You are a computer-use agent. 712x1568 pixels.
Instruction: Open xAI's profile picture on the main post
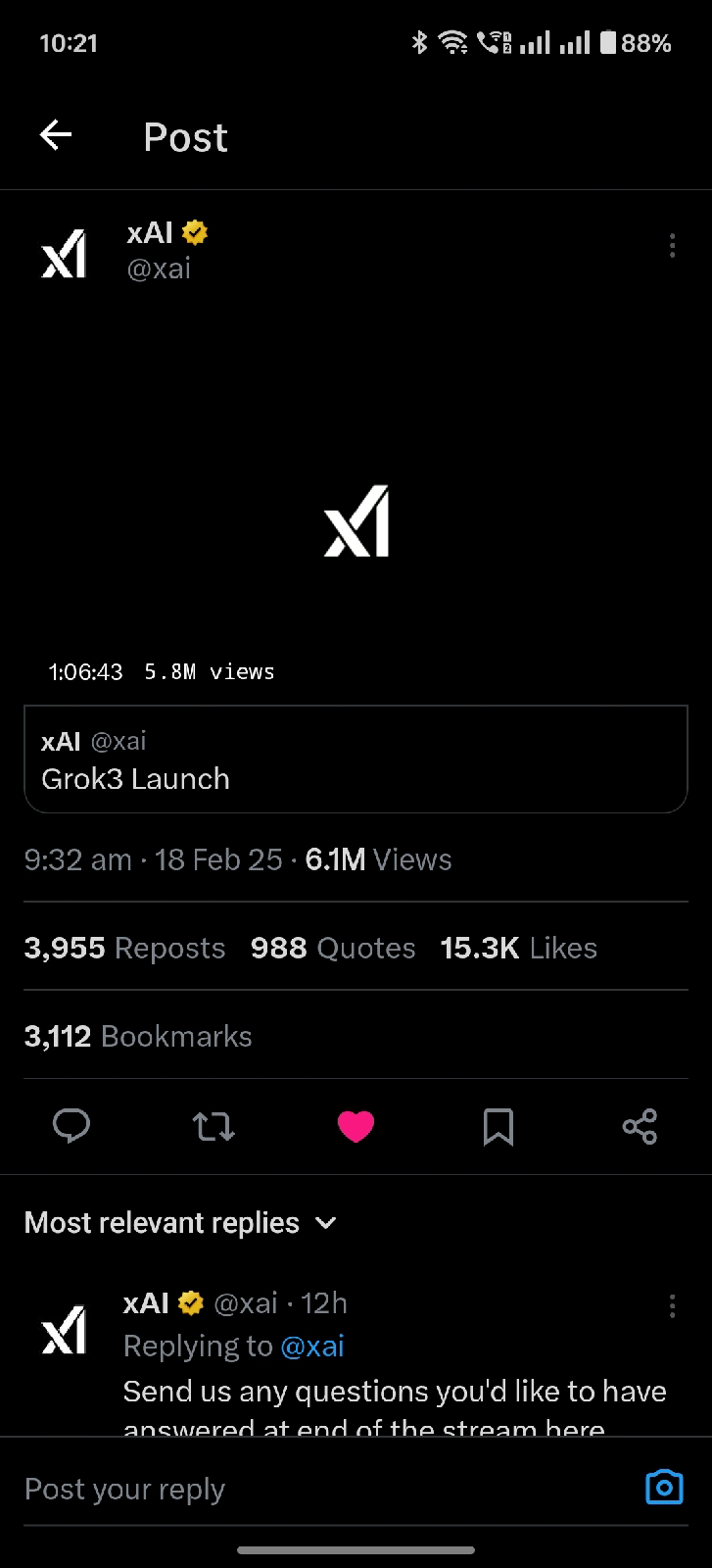tap(64, 254)
